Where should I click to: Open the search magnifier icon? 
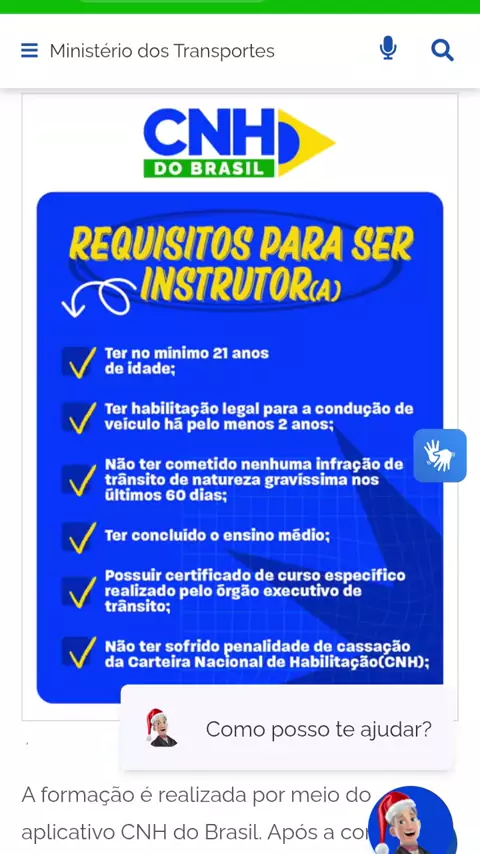pos(442,51)
